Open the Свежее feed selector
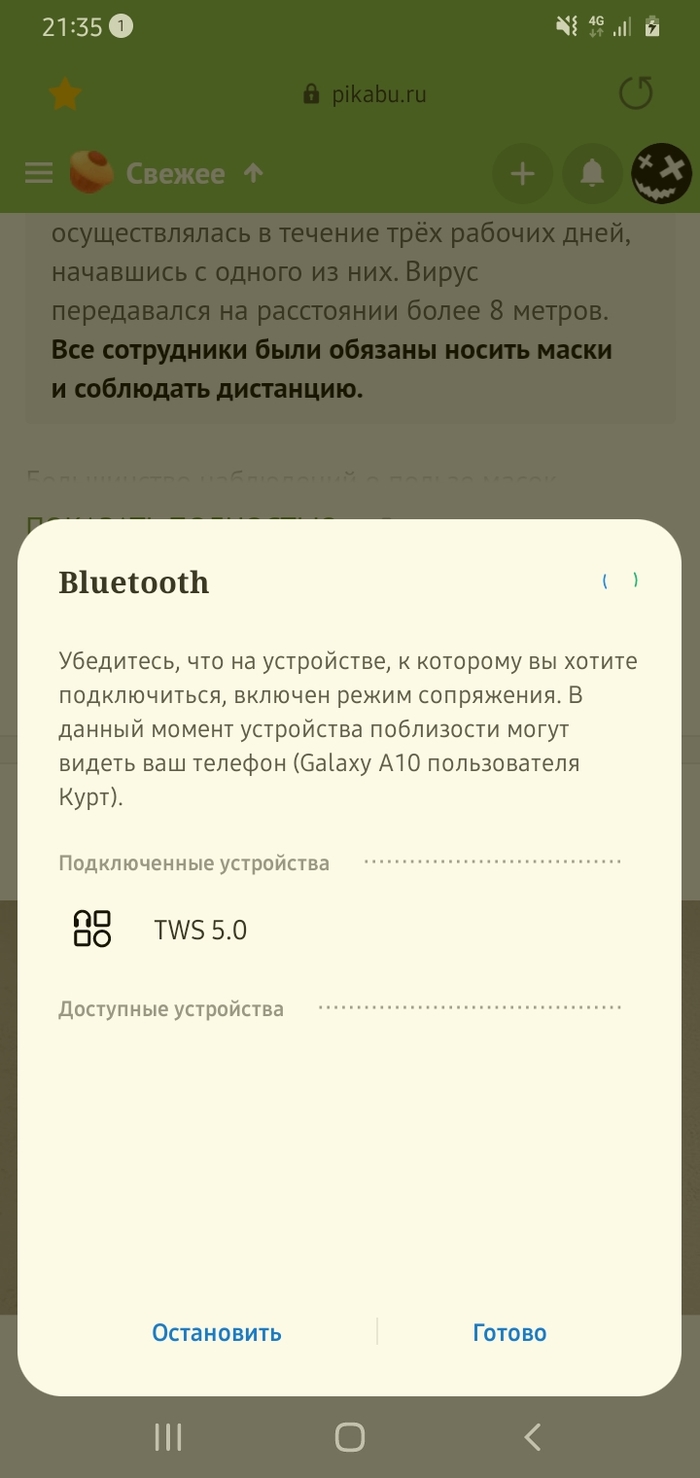700x1478 pixels. [x=176, y=173]
